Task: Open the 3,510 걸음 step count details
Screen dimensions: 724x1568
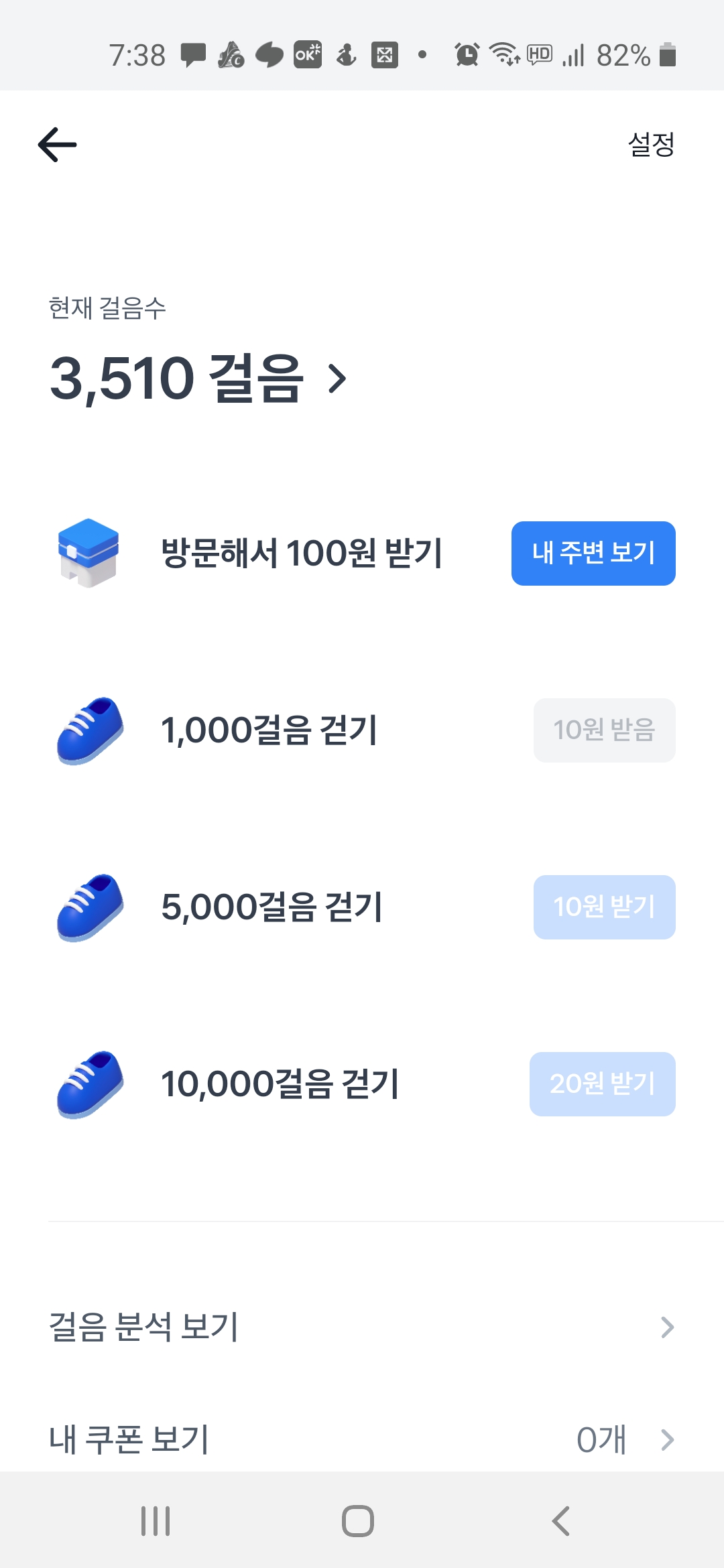Action: pos(198,379)
